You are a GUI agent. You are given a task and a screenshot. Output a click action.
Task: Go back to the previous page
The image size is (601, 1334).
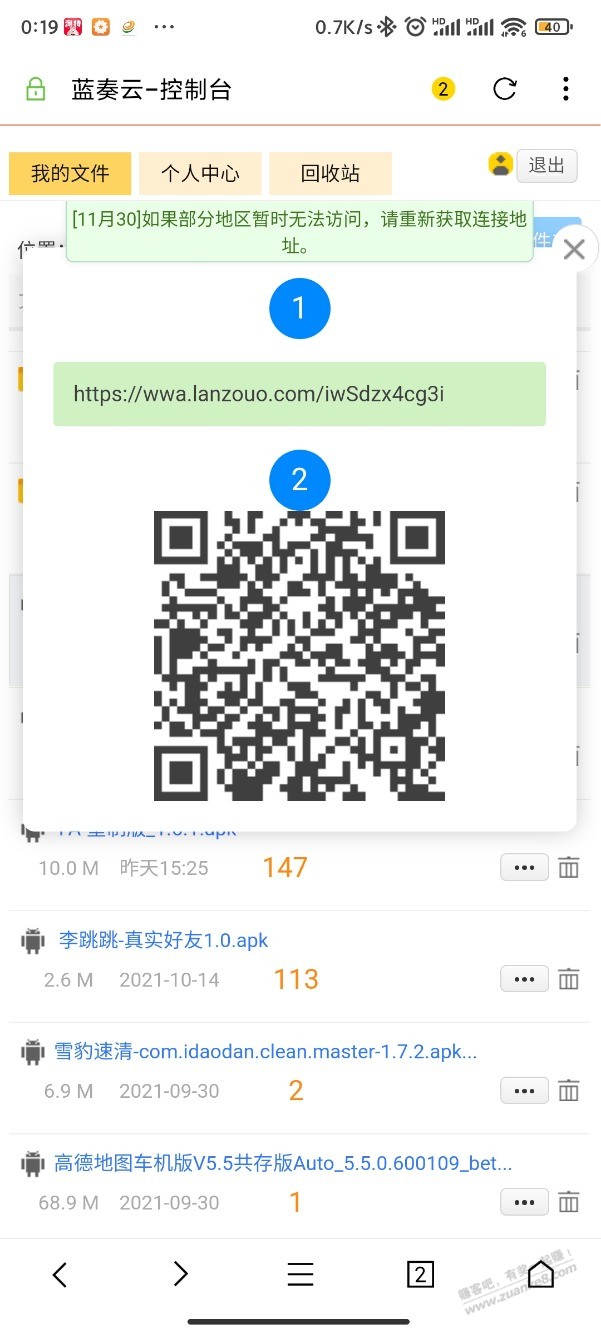(60, 1273)
